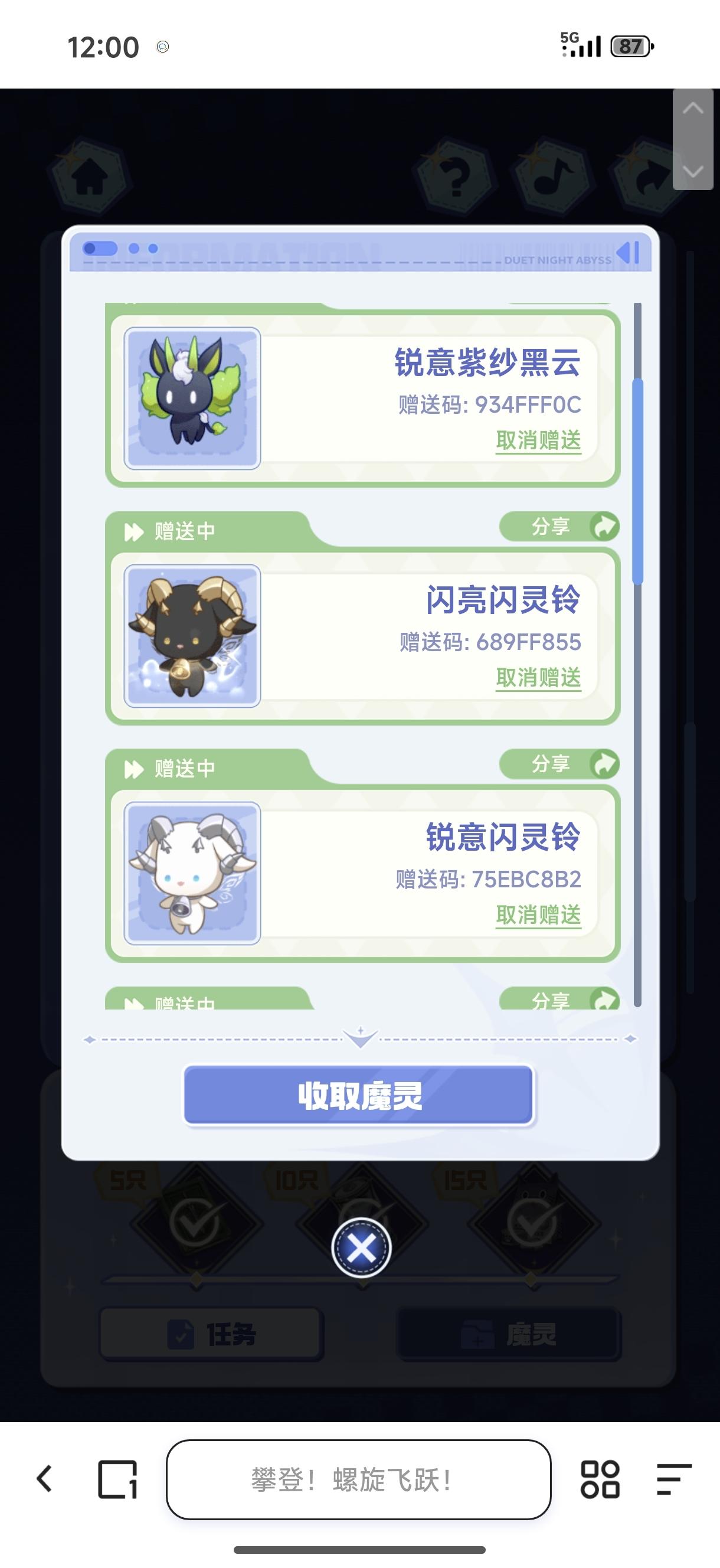Tap the page-down arrow on the scroller

tap(693, 171)
